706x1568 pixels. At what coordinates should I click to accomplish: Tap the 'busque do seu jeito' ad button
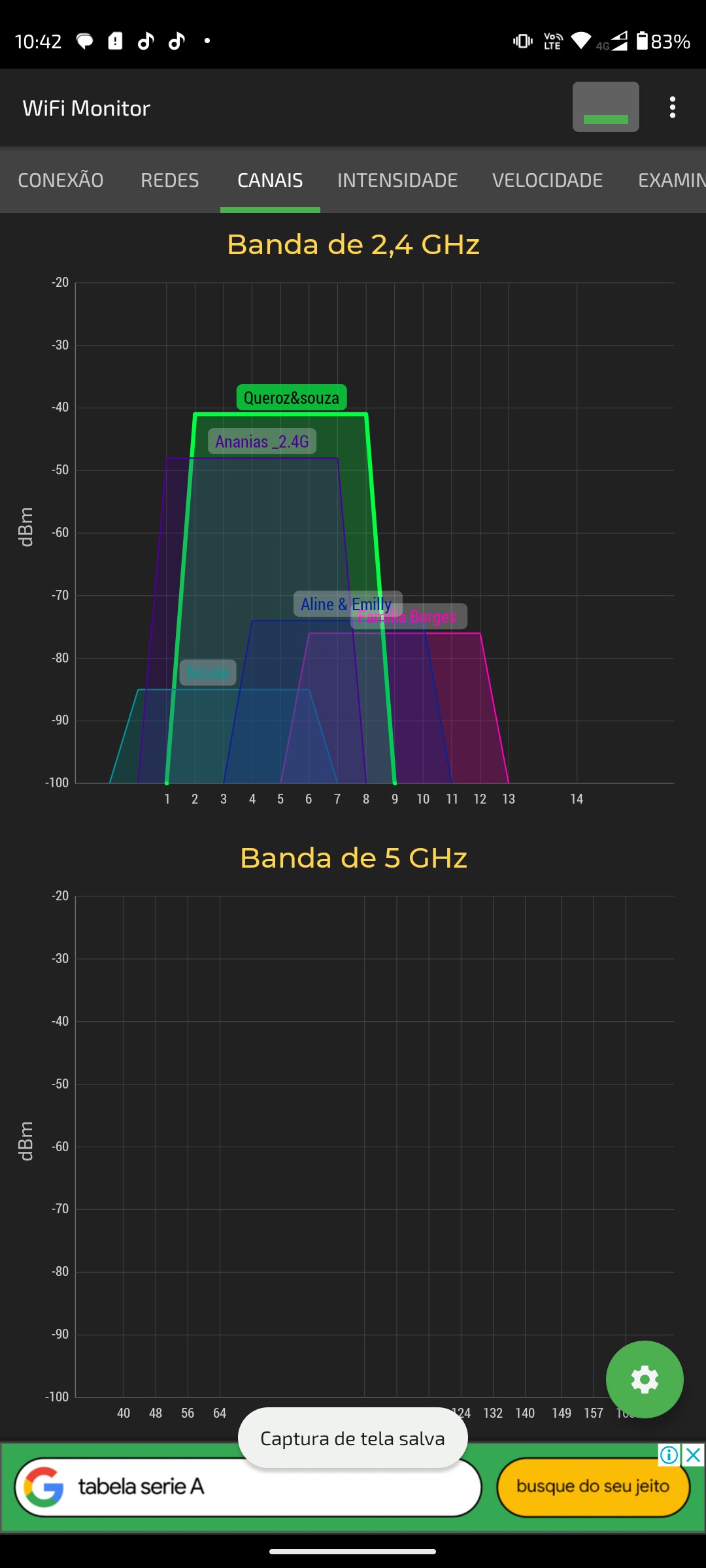coord(593,1487)
